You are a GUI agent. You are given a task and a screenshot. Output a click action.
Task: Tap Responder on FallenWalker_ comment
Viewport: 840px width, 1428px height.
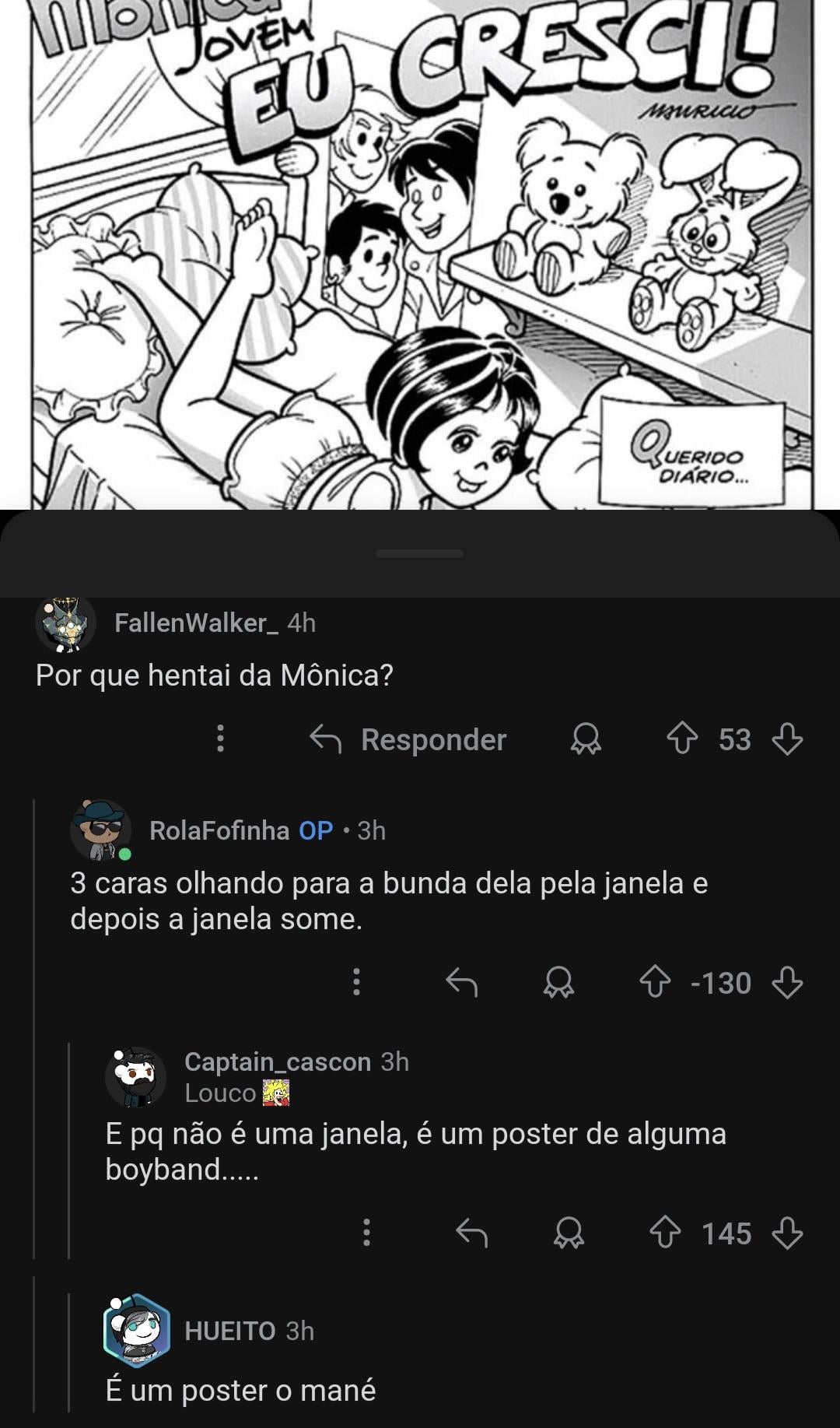[408, 739]
